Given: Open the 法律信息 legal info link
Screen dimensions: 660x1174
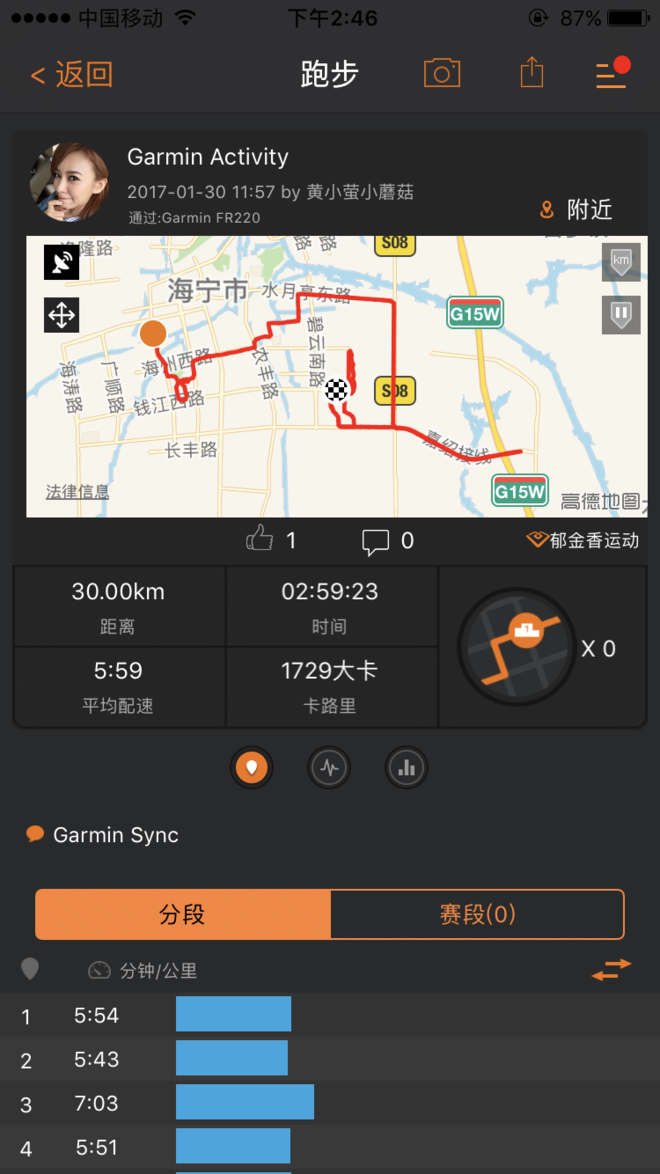Looking at the screenshot, I should [77, 492].
